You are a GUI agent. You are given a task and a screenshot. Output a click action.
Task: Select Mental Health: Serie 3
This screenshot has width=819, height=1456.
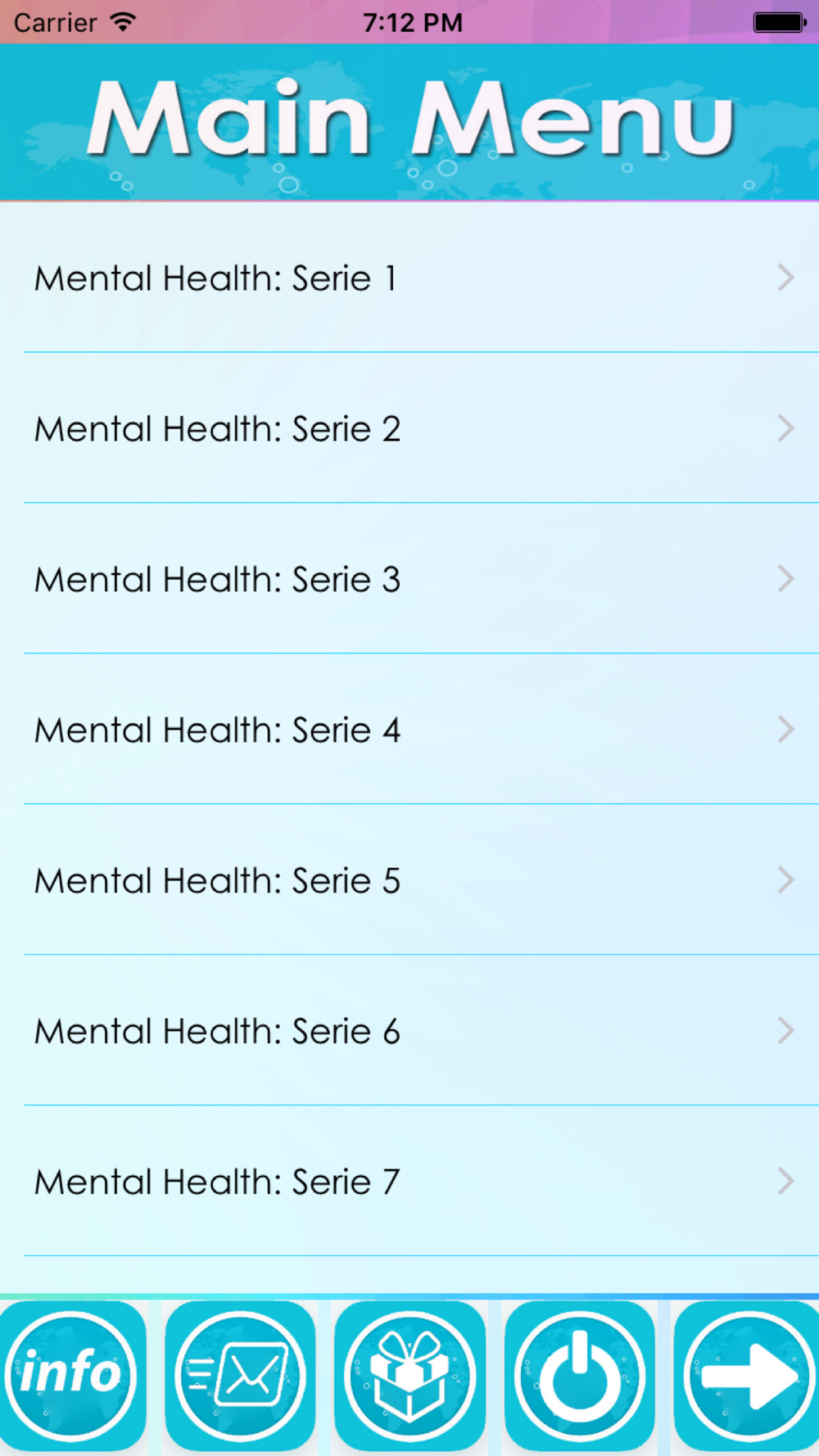[409, 579]
